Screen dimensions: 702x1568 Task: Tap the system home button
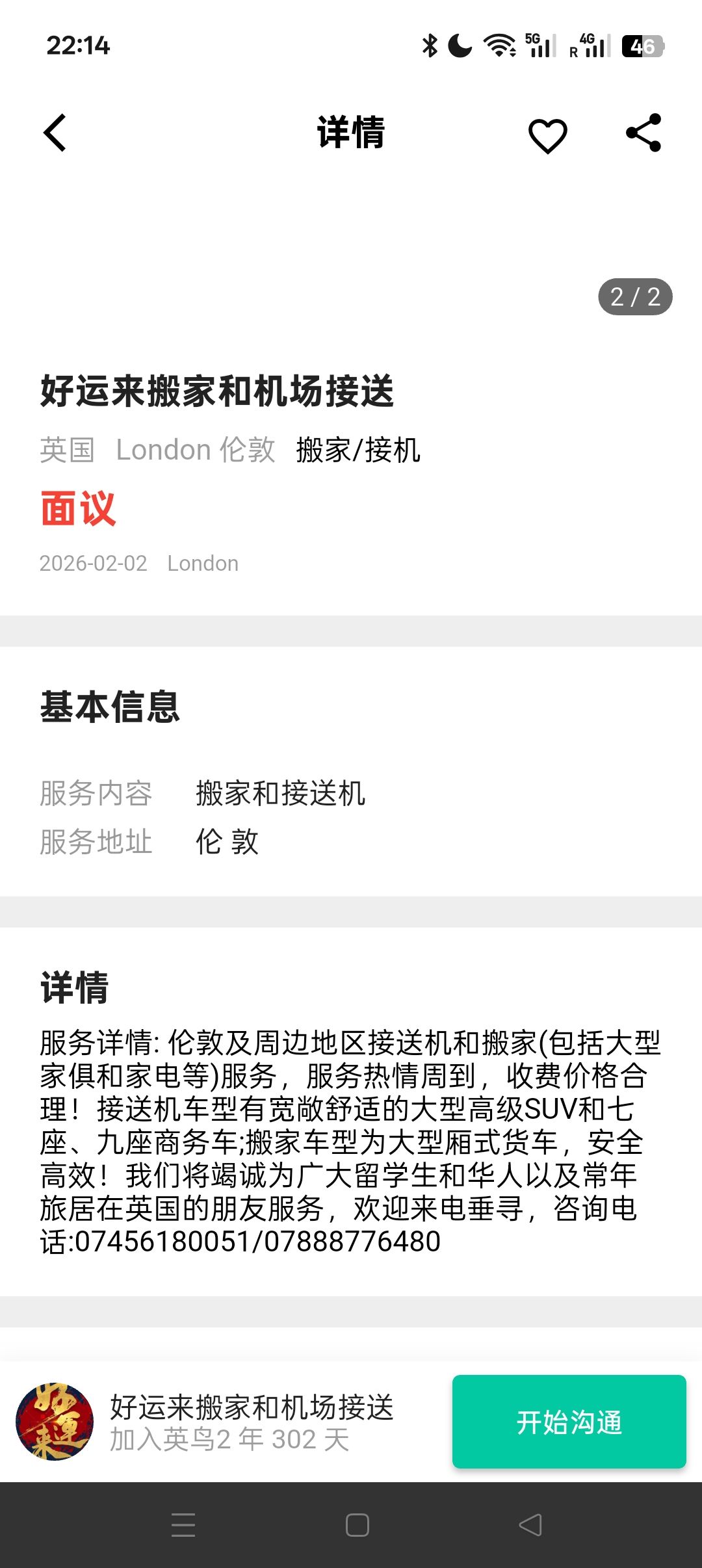pos(357,1525)
